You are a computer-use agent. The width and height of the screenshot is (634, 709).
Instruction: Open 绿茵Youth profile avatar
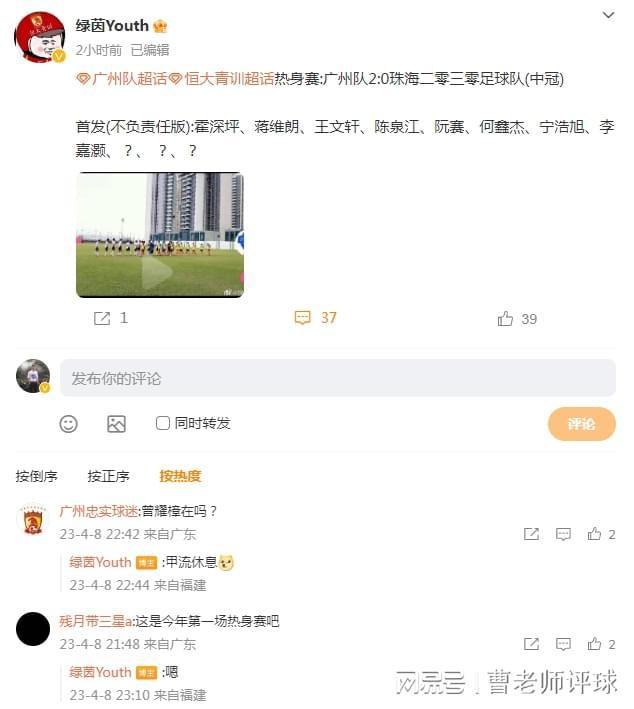click(x=39, y=37)
